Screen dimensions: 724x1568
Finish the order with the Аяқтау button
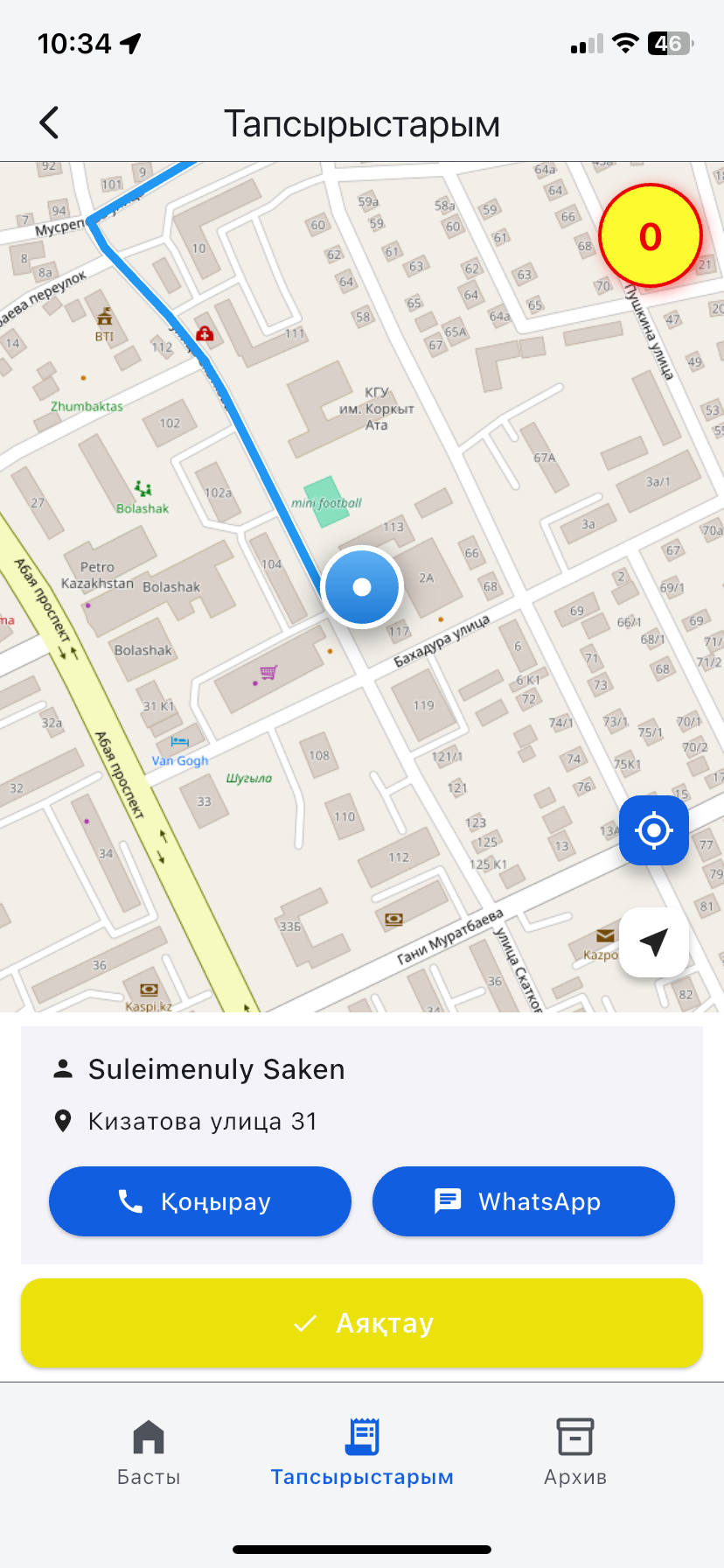[x=362, y=1323]
